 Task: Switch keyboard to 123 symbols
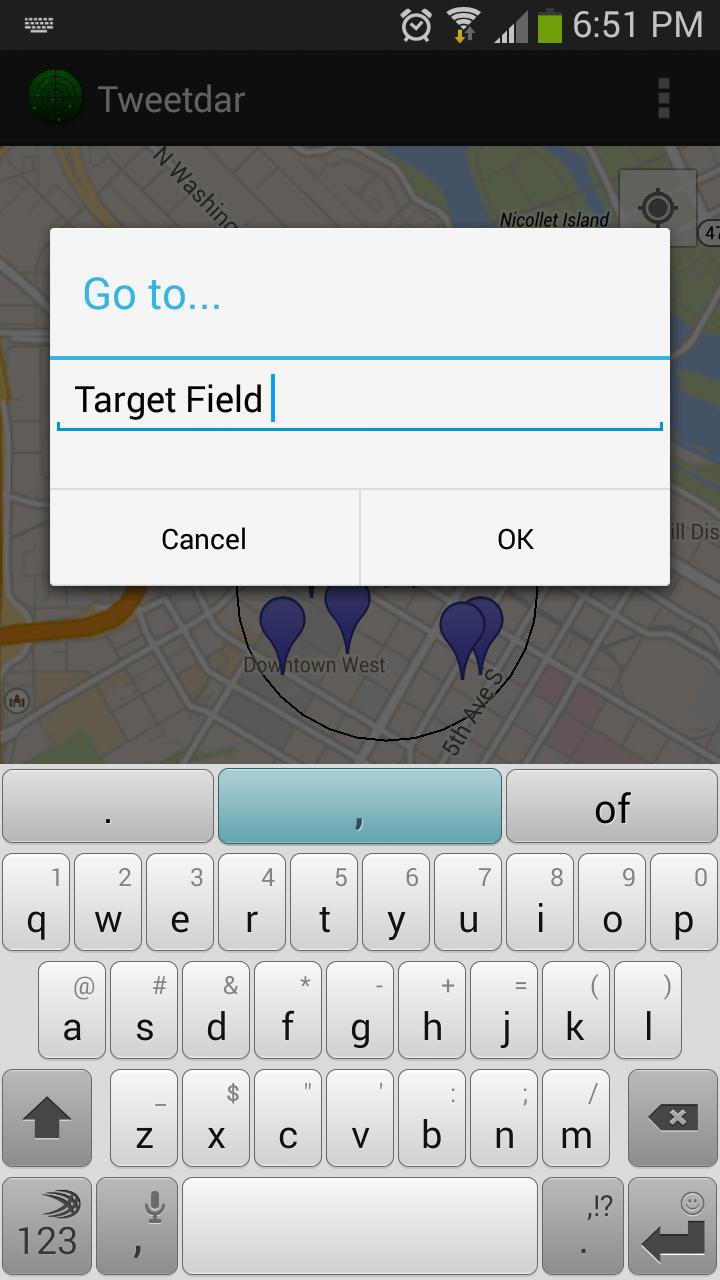click(47, 1228)
